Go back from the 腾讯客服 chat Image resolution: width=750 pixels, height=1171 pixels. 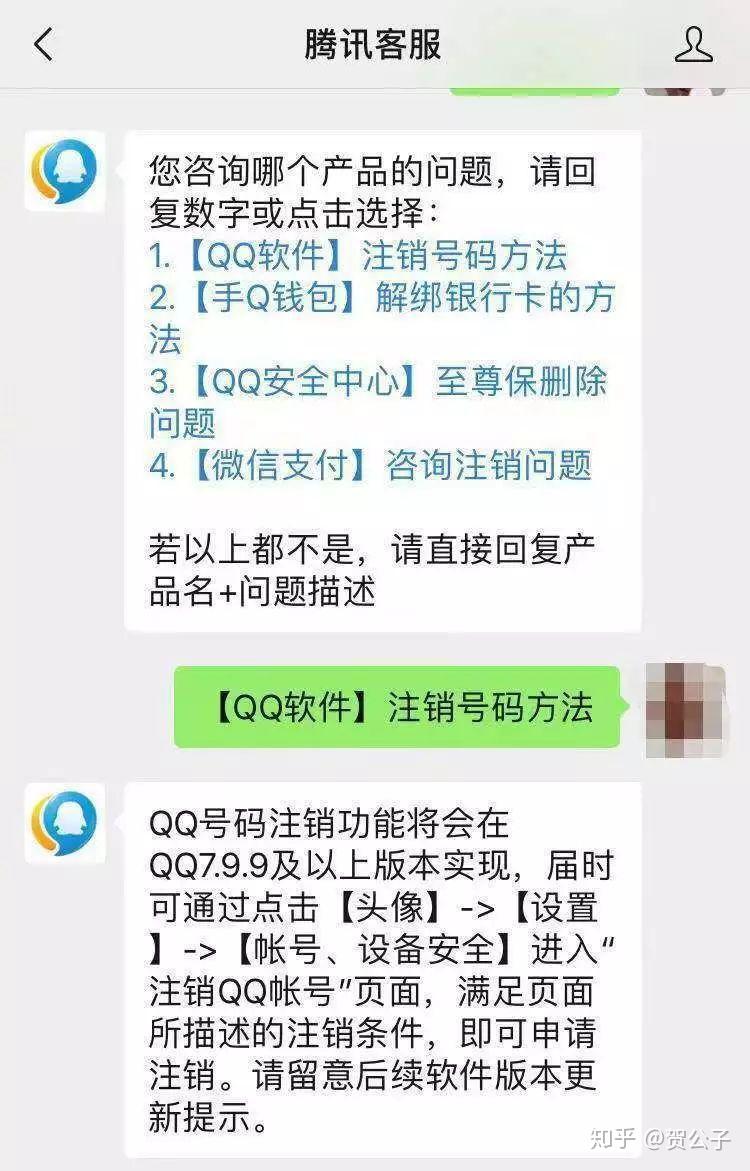(x=43, y=44)
